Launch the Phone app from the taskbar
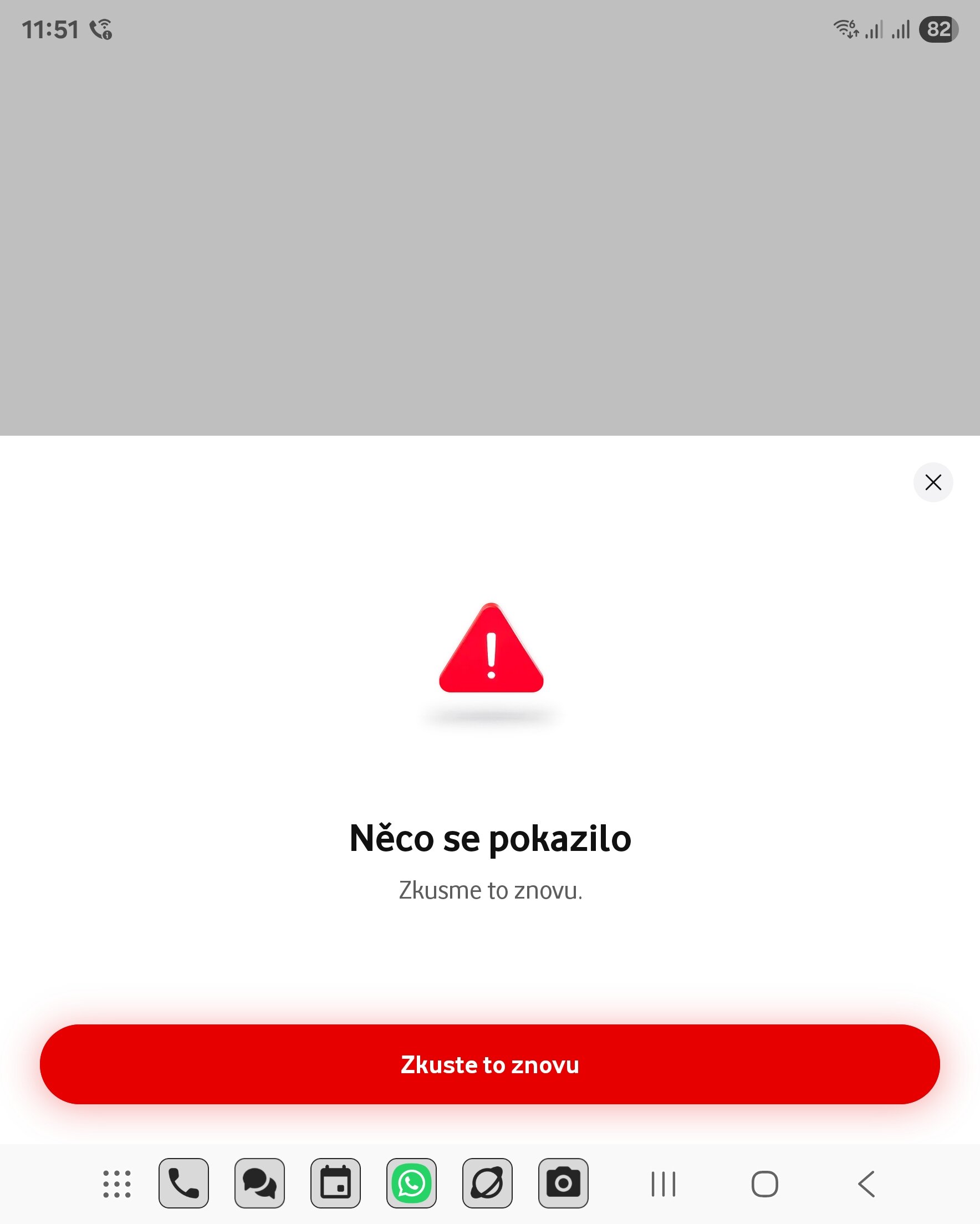The height and width of the screenshot is (1224, 980). click(x=183, y=1184)
